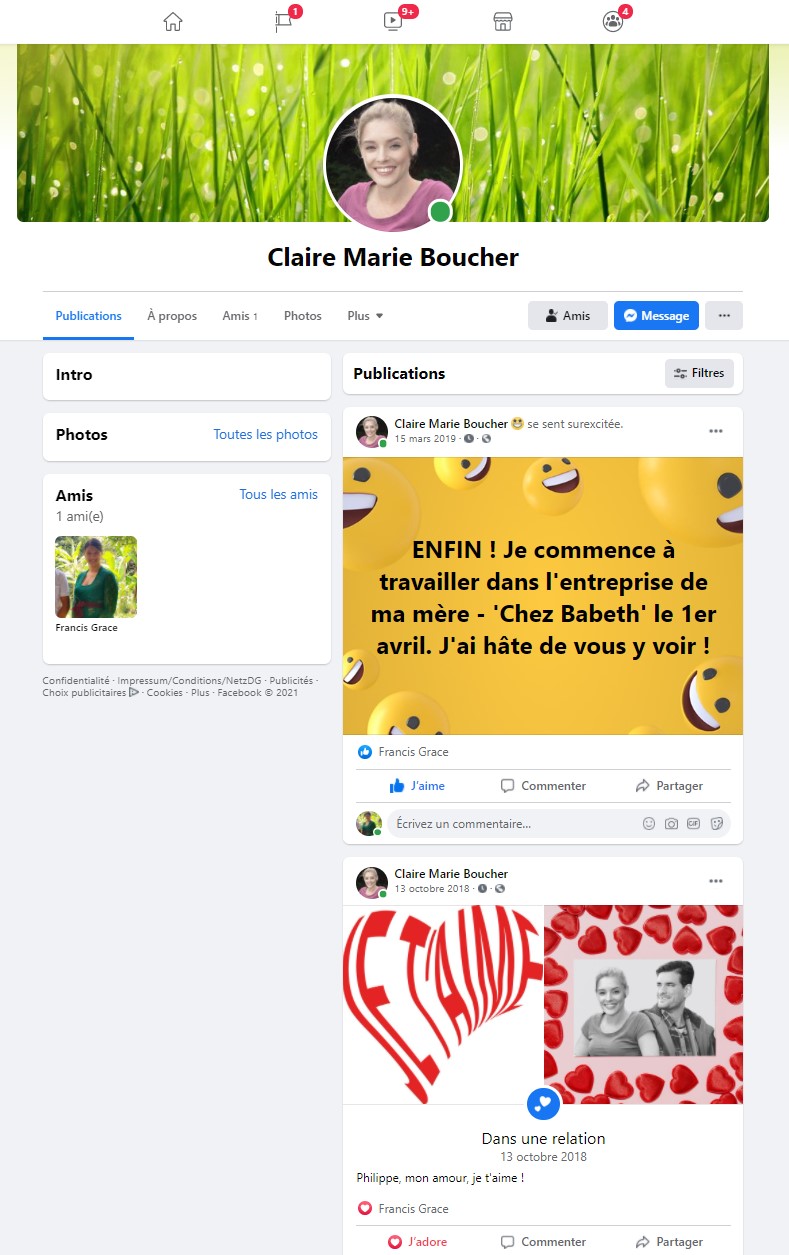
Task: Open the Groups icon
Action: (x=613, y=22)
